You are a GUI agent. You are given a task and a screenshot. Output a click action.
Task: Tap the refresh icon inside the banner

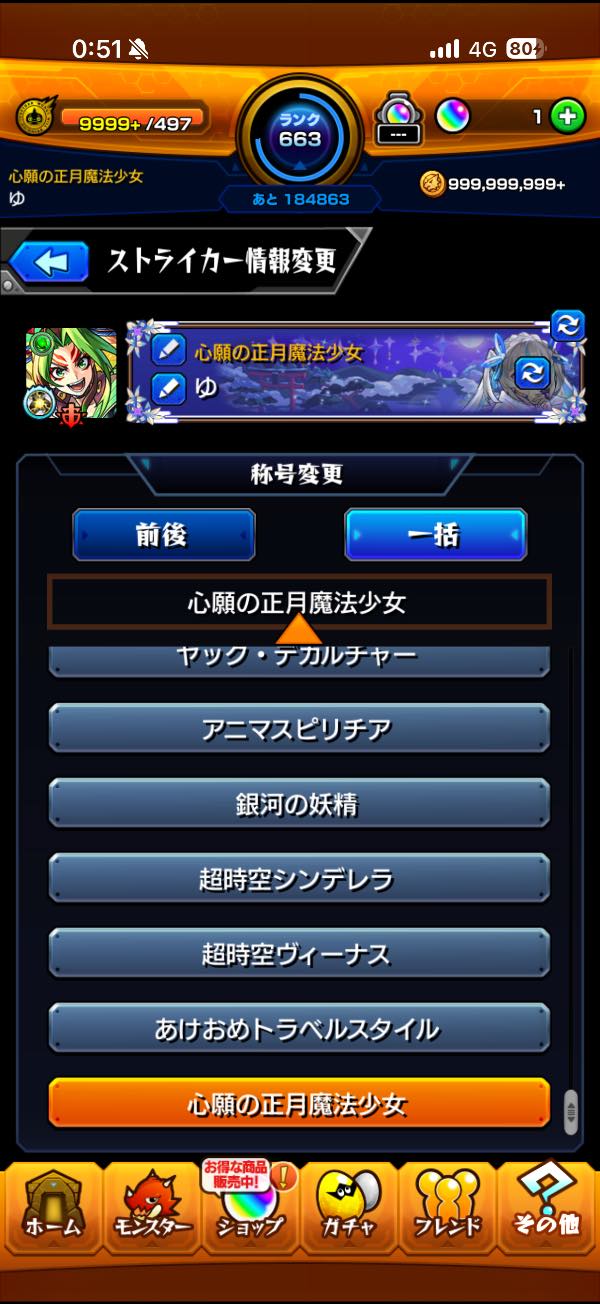[x=531, y=373]
